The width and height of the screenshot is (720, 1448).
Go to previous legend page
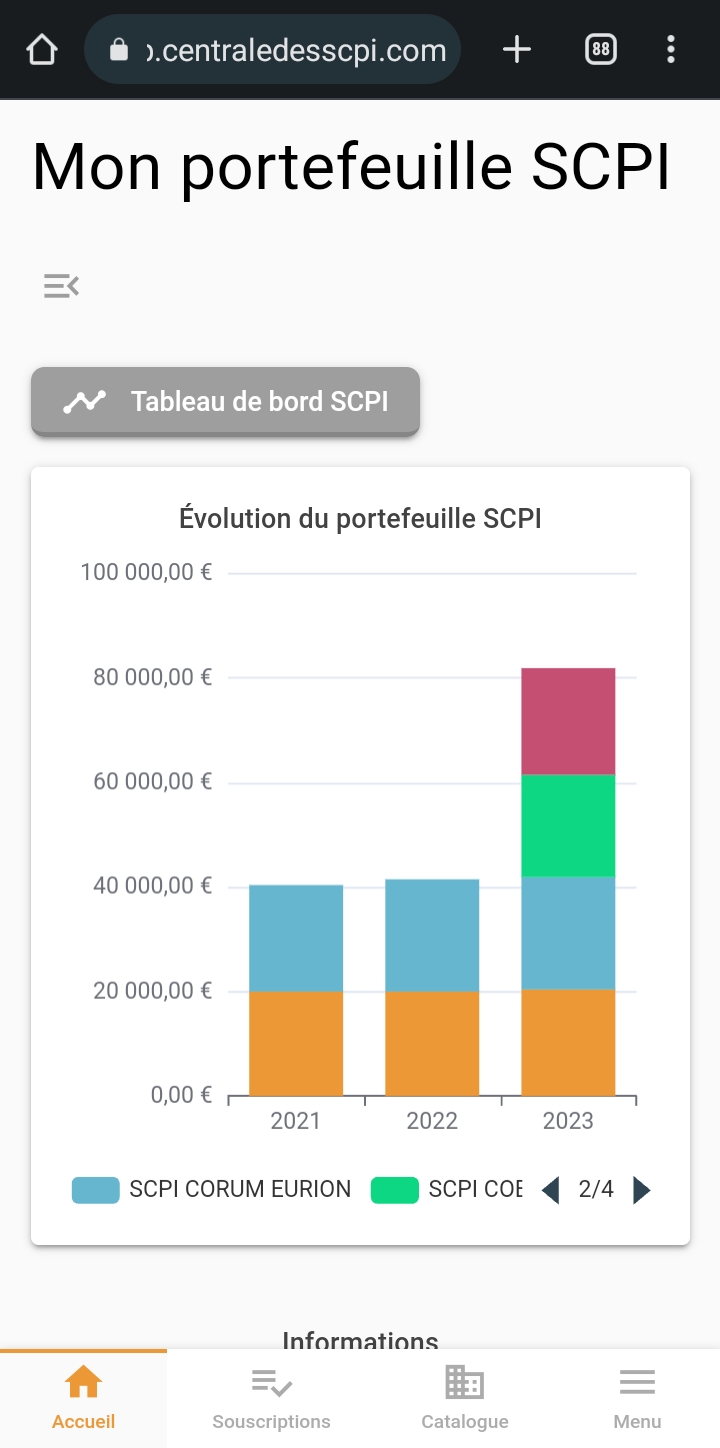point(550,1190)
